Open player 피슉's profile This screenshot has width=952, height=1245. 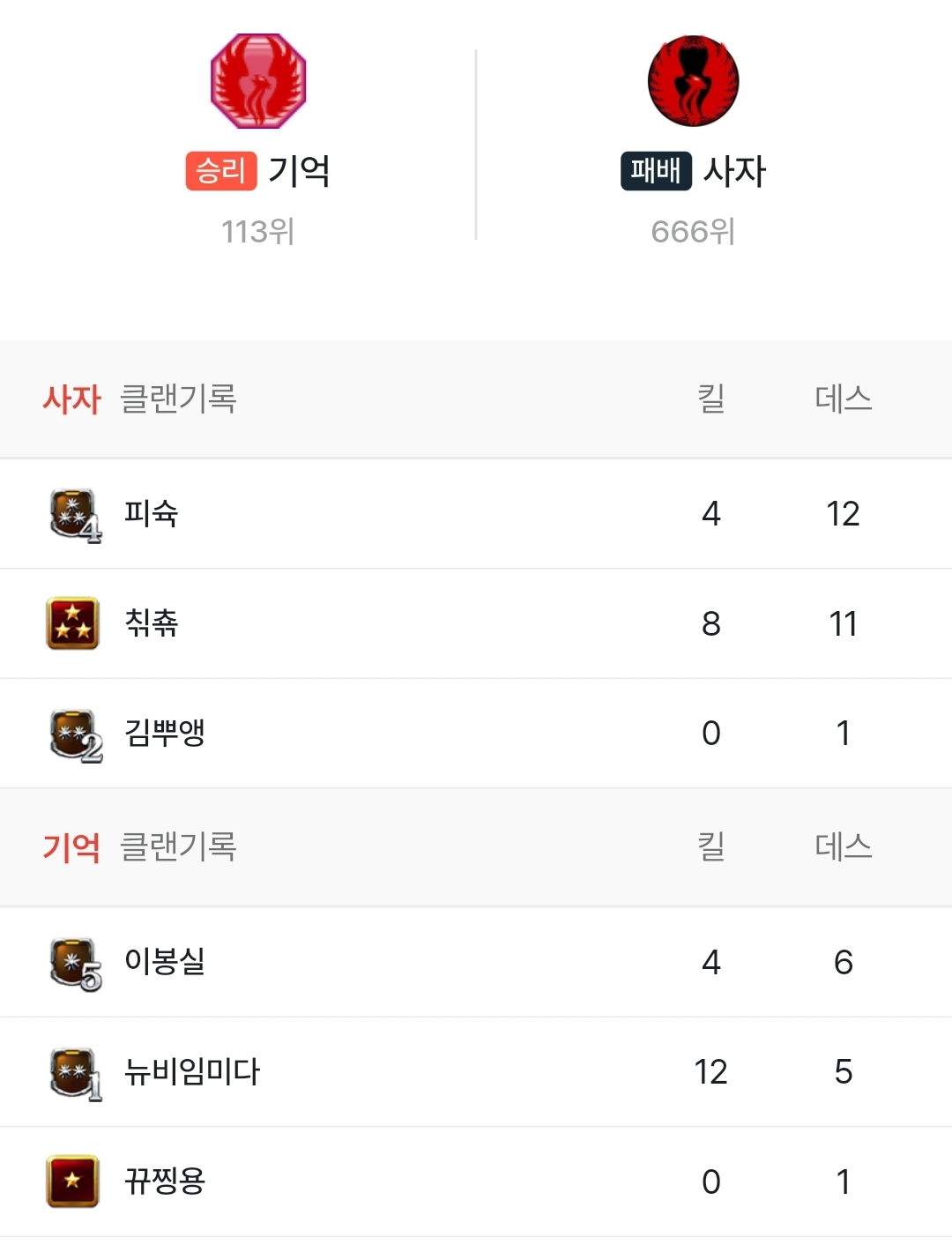point(151,513)
